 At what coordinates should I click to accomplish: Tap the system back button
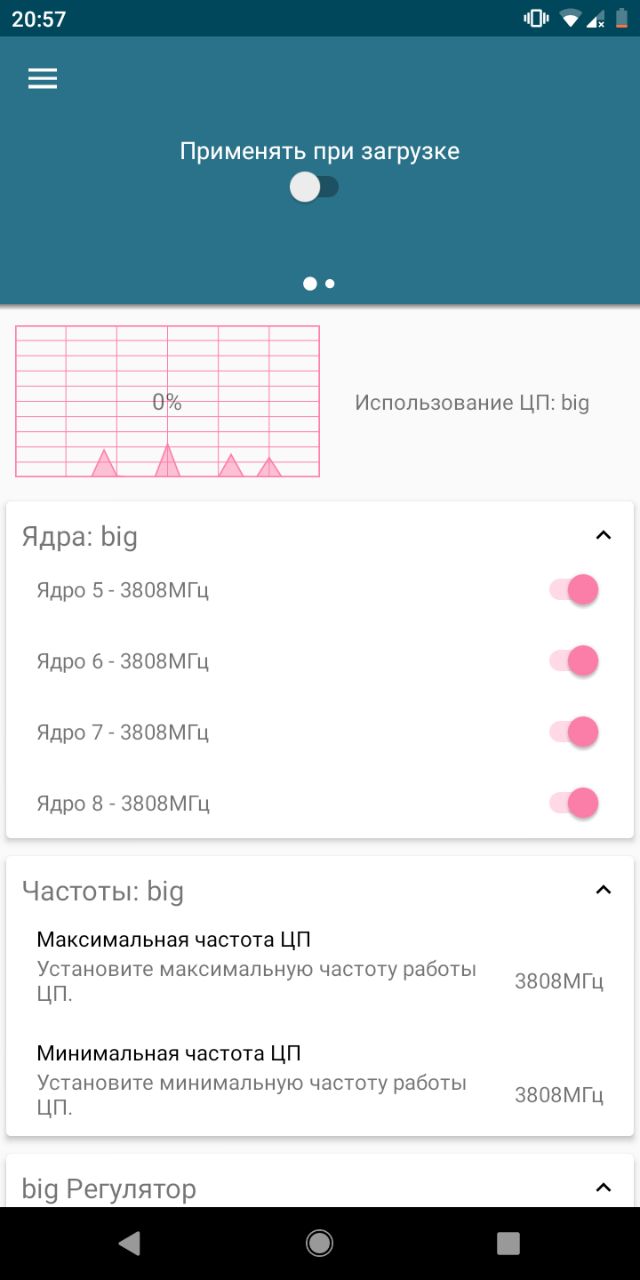pos(129,1243)
